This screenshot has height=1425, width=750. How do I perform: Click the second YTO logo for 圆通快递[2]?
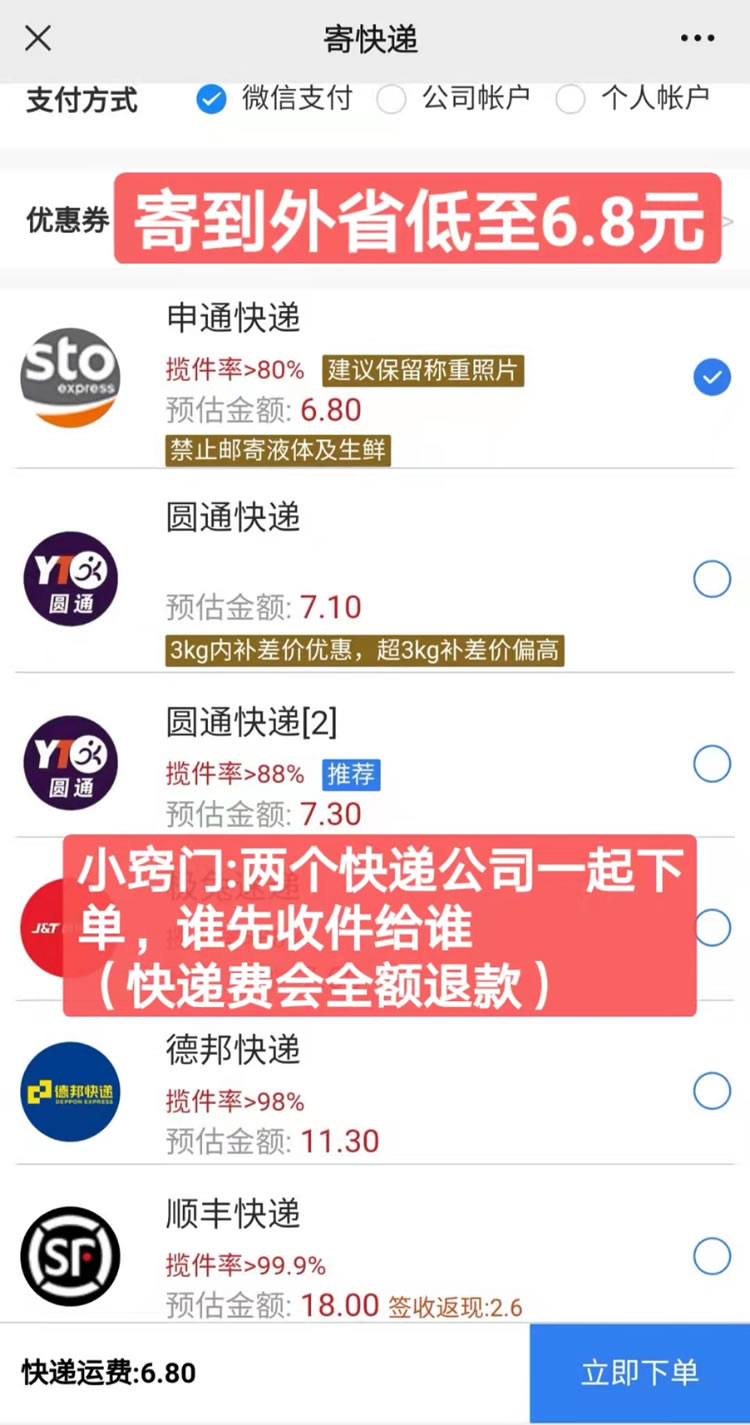[70, 763]
